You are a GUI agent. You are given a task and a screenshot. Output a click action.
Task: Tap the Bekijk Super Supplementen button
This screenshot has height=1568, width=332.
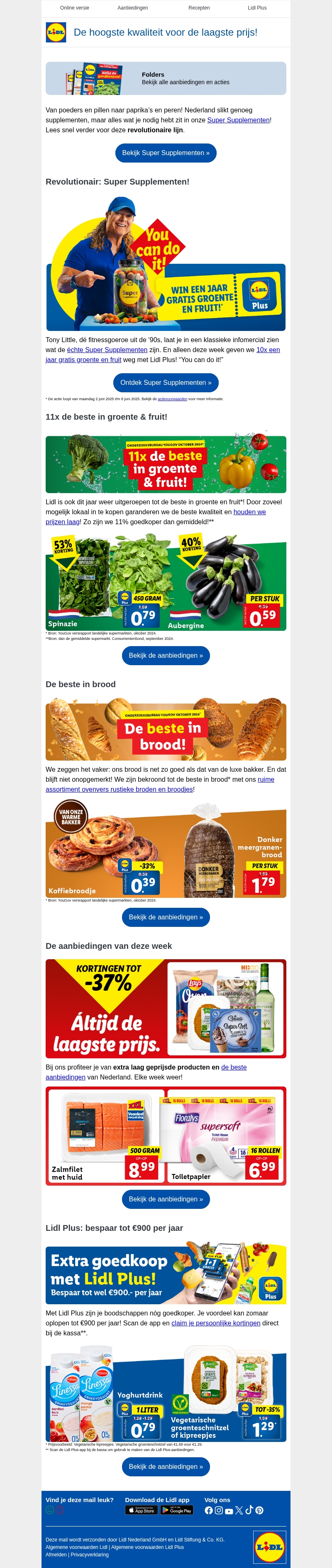click(166, 153)
